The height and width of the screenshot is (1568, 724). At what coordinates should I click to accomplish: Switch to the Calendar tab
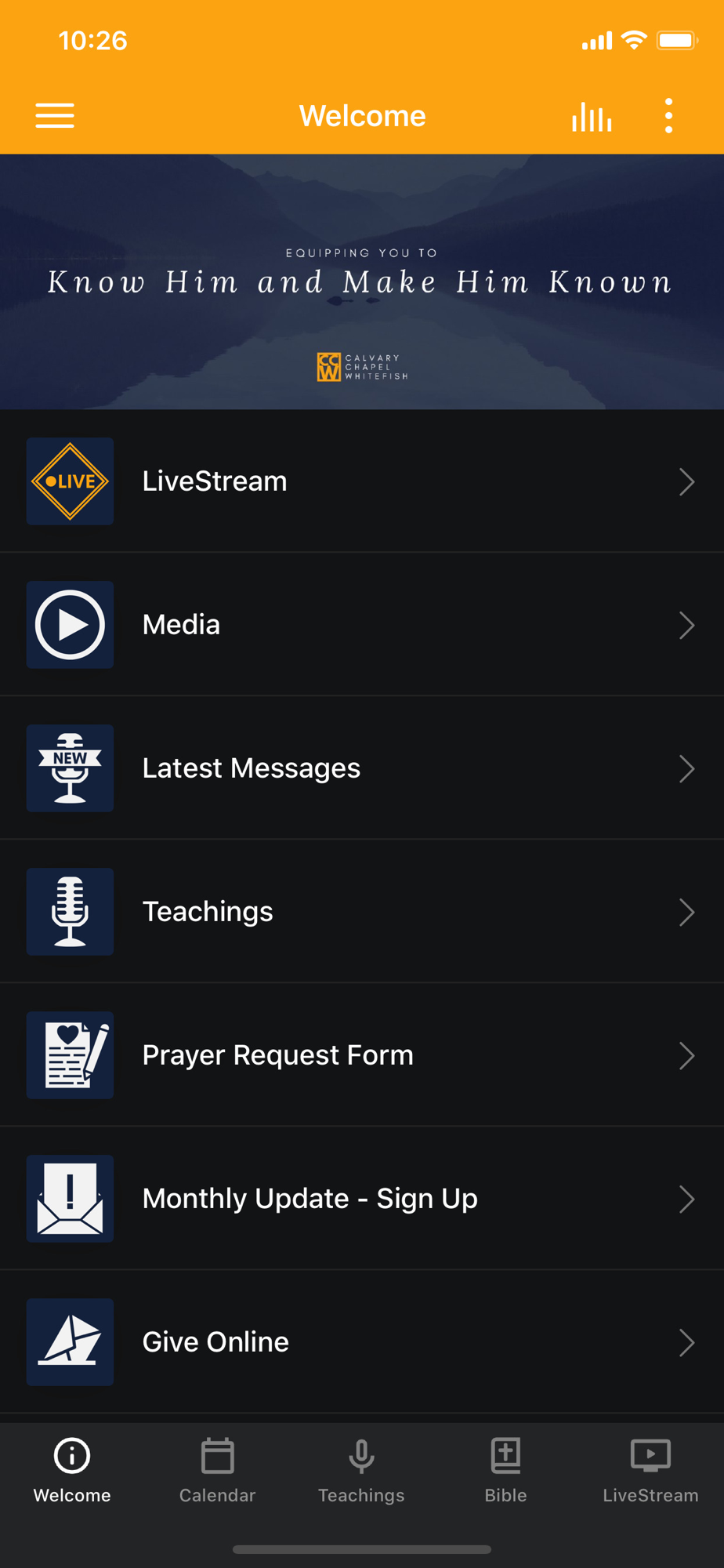(217, 1470)
